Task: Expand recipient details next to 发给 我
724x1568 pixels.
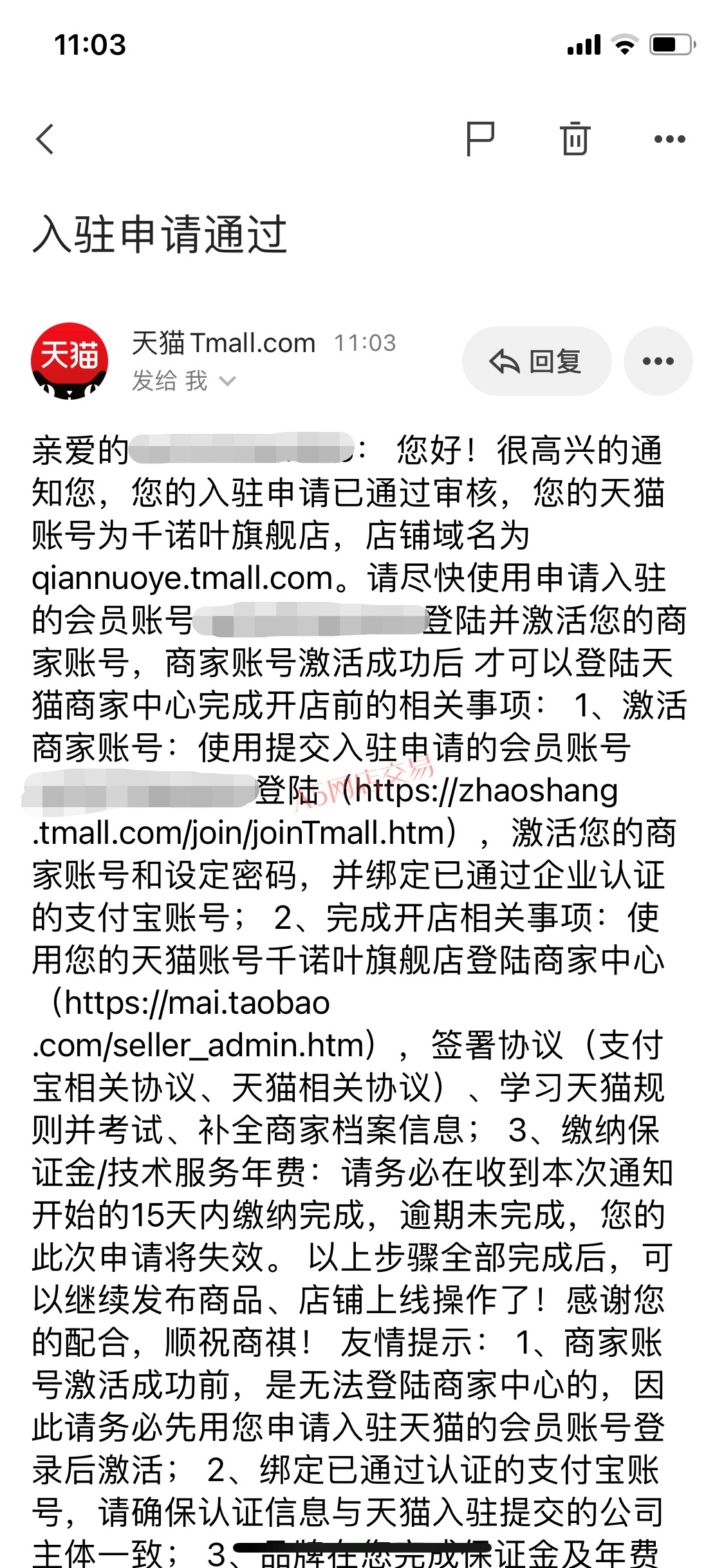Action: click(228, 381)
